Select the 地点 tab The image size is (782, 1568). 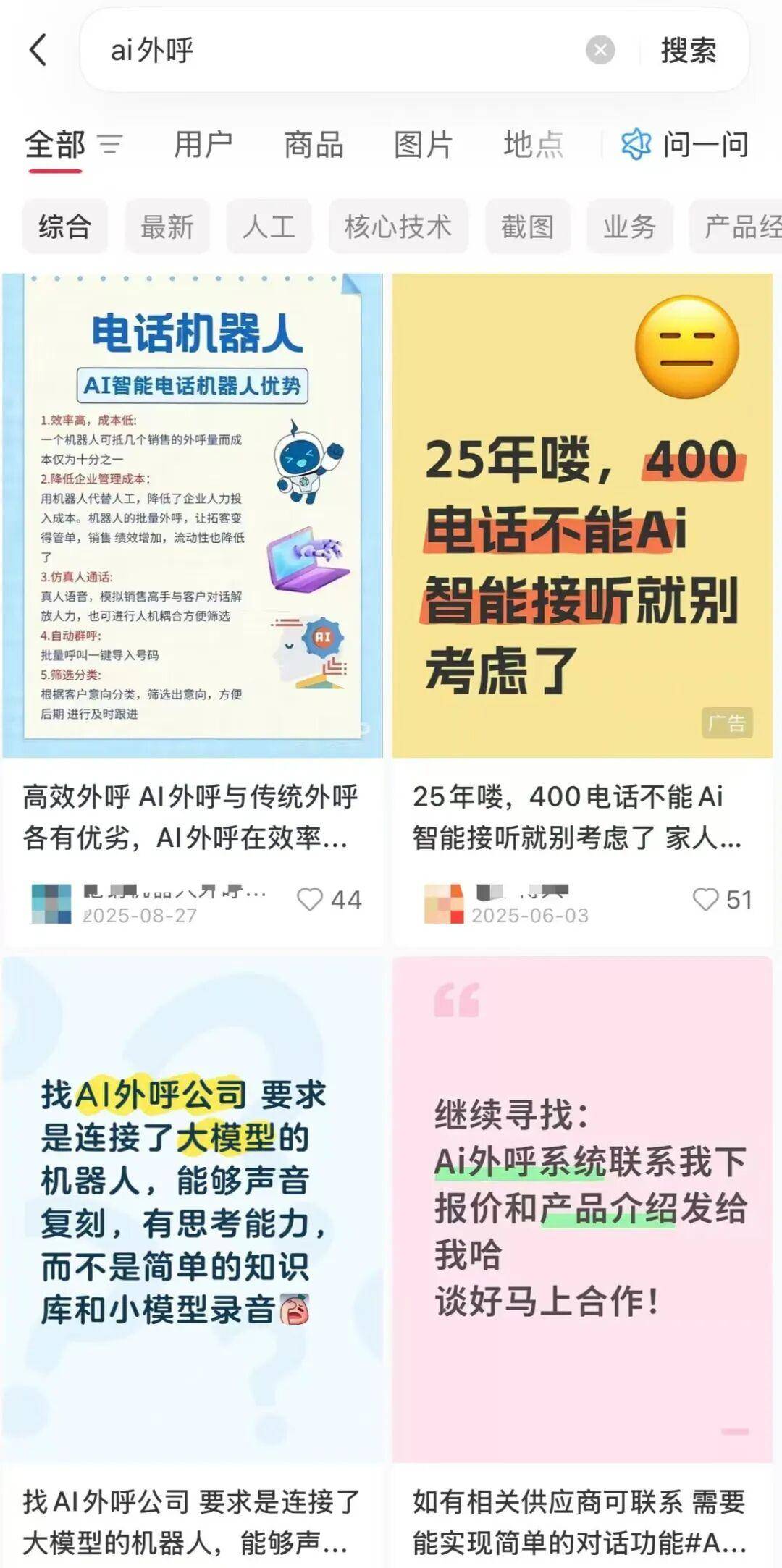click(x=533, y=145)
